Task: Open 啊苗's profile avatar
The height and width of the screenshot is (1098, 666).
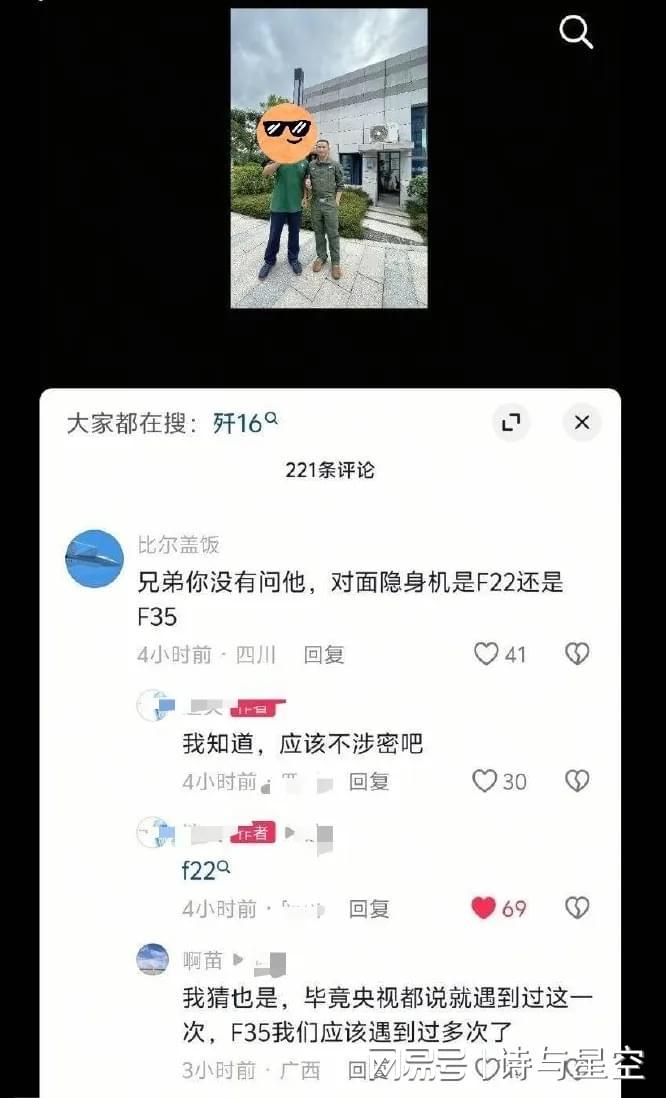Action: (153, 960)
